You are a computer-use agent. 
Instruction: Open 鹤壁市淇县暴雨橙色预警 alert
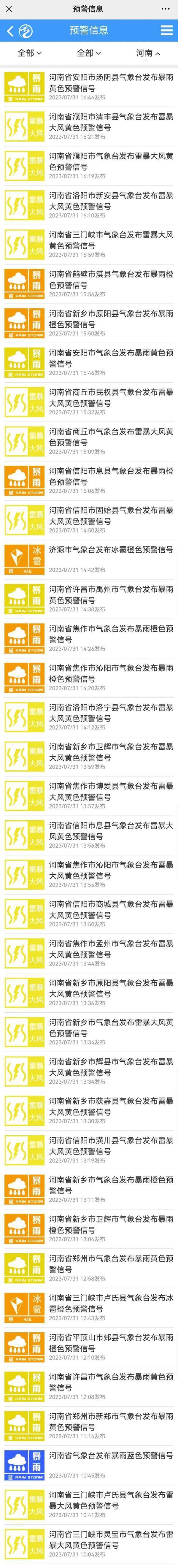(x=111, y=280)
